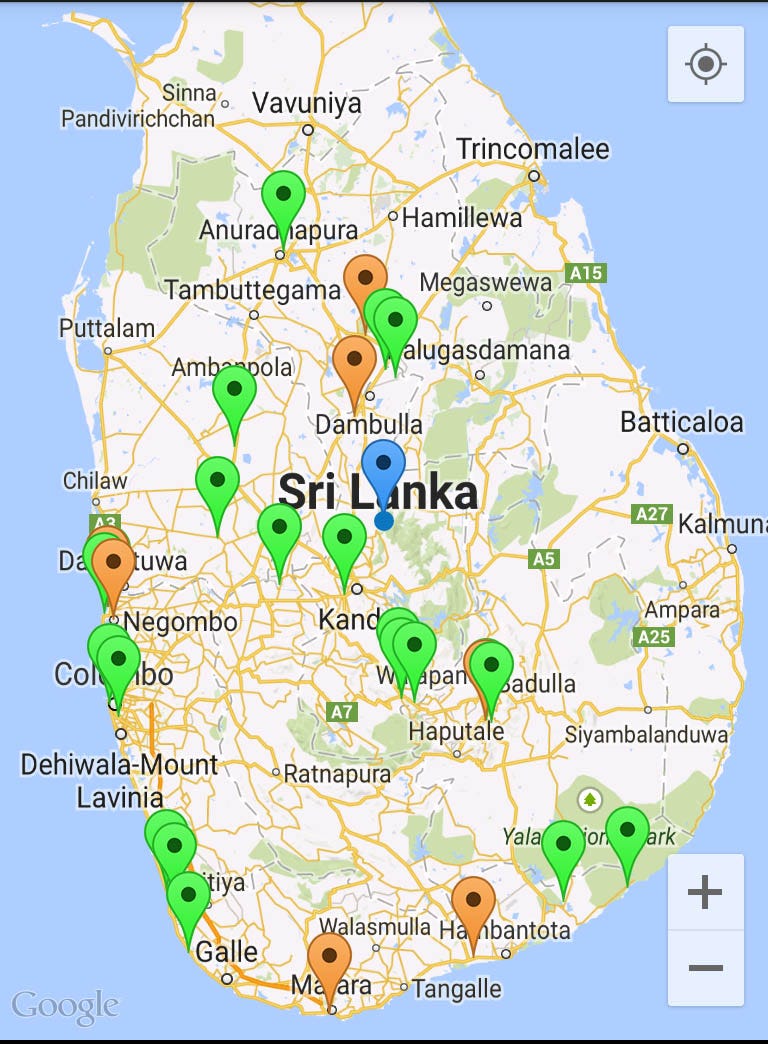The height and width of the screenshot is (1044, 768).
Task: Zoom in with the plus button
Action: click(x=705, y=891)
